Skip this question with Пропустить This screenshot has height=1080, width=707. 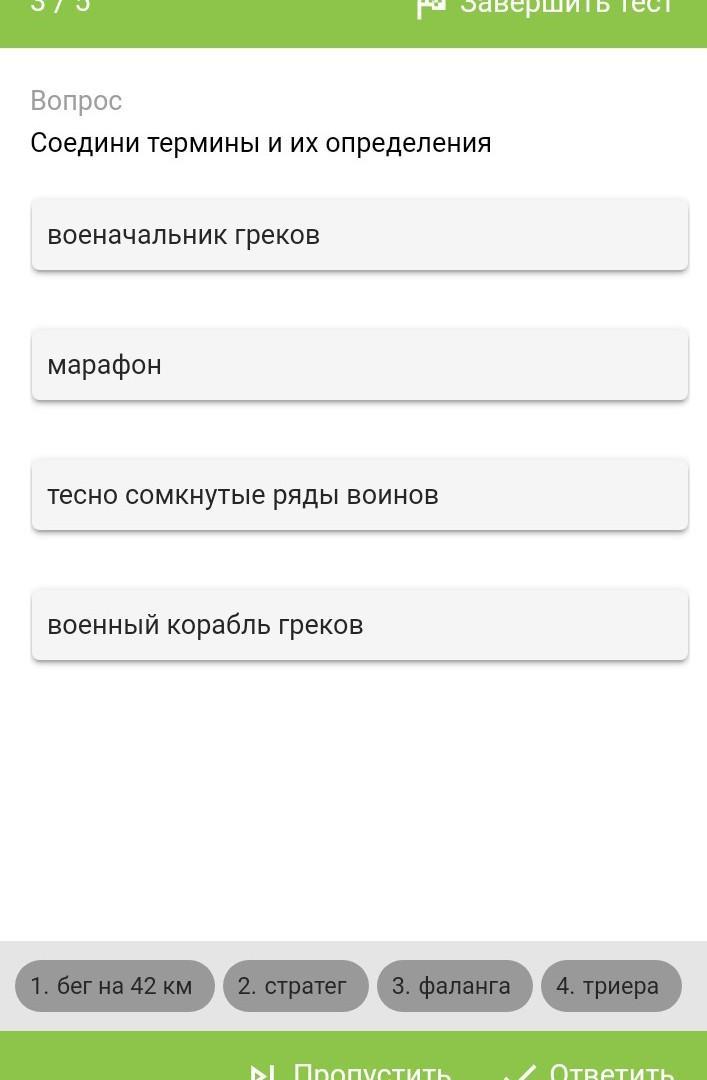pyautogui.click(x=352, y=1070)
